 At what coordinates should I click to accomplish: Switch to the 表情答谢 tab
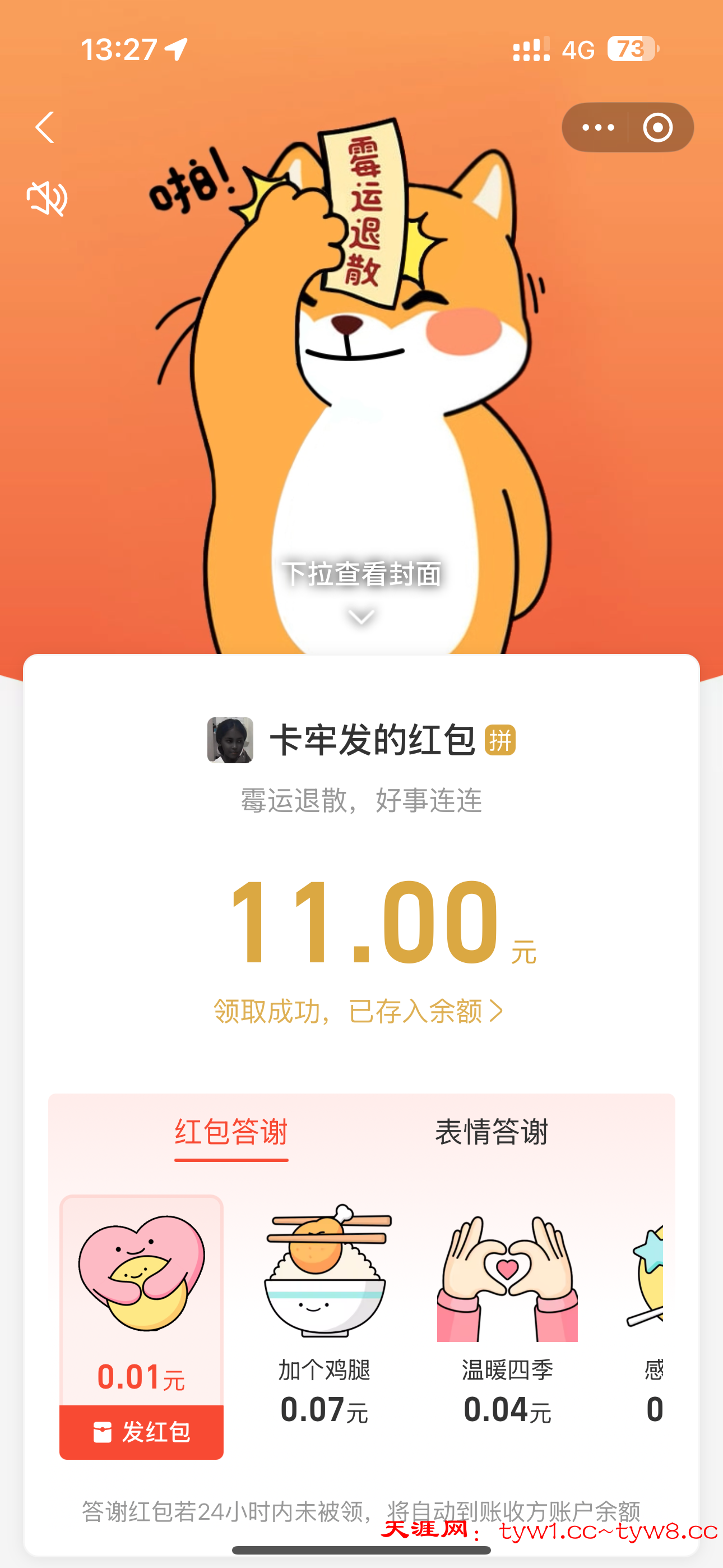point(491,1132)
